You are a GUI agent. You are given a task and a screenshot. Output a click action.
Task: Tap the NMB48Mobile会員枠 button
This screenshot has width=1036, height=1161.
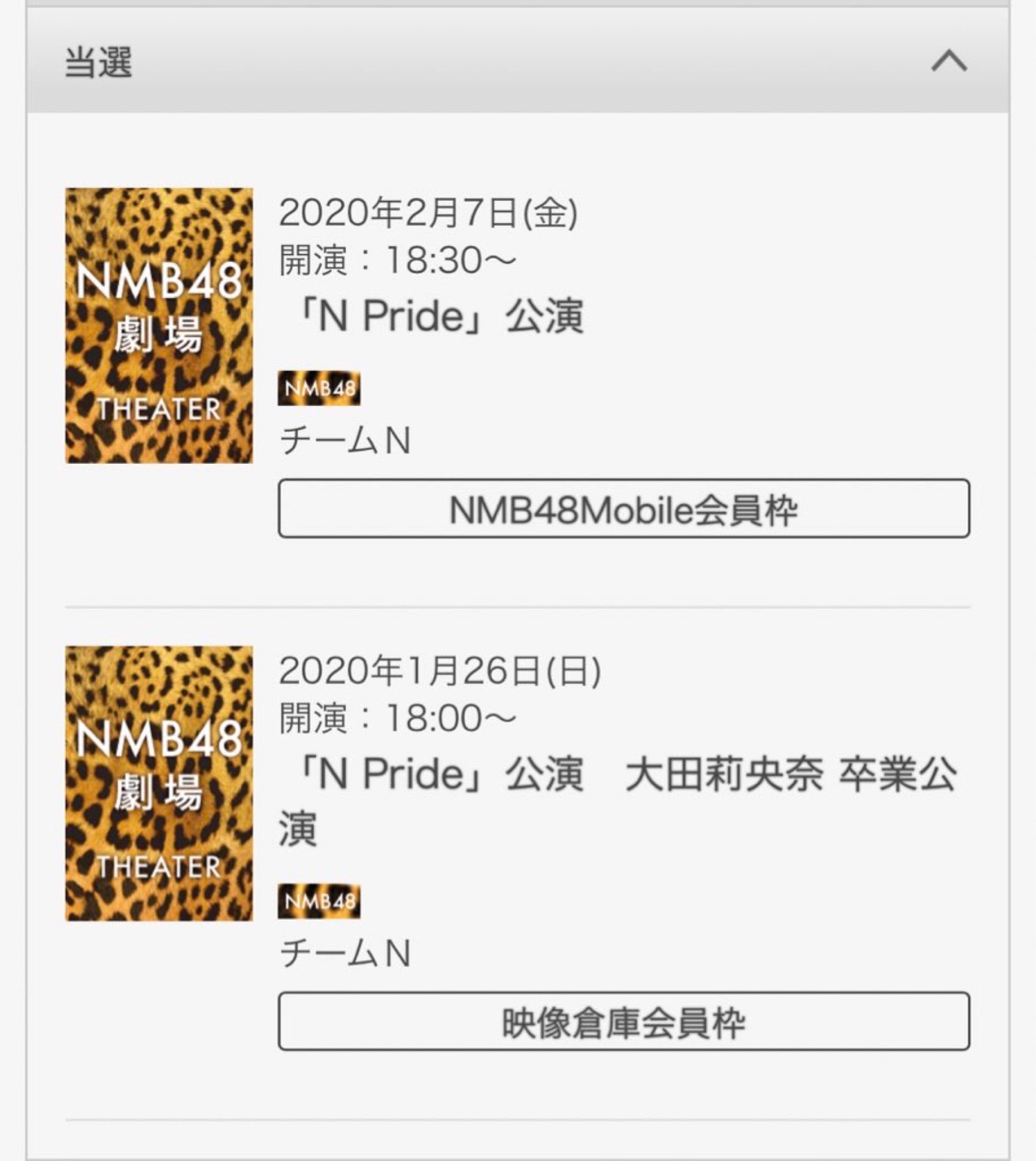(x=623, y=509)
